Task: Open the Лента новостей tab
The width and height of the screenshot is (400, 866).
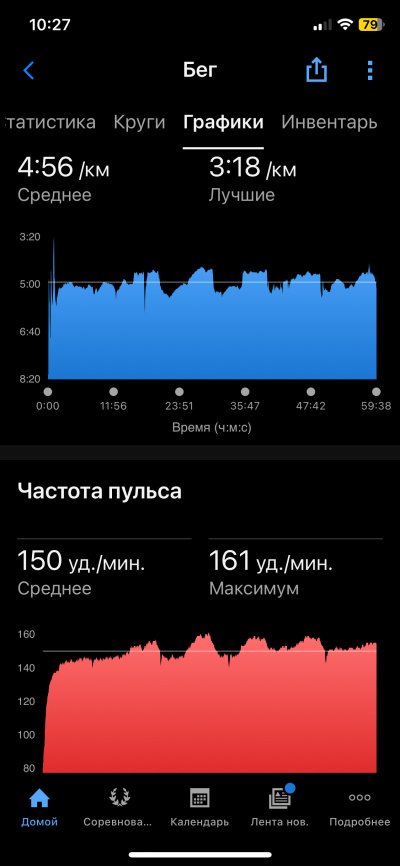Action: pos(280,807)
